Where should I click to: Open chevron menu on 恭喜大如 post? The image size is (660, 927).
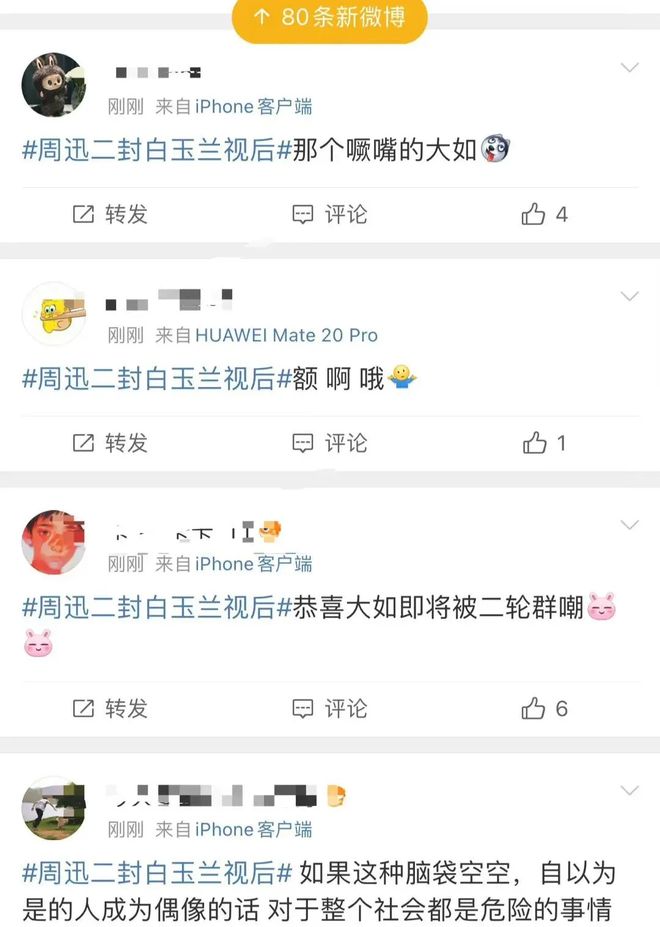(629, 525)
